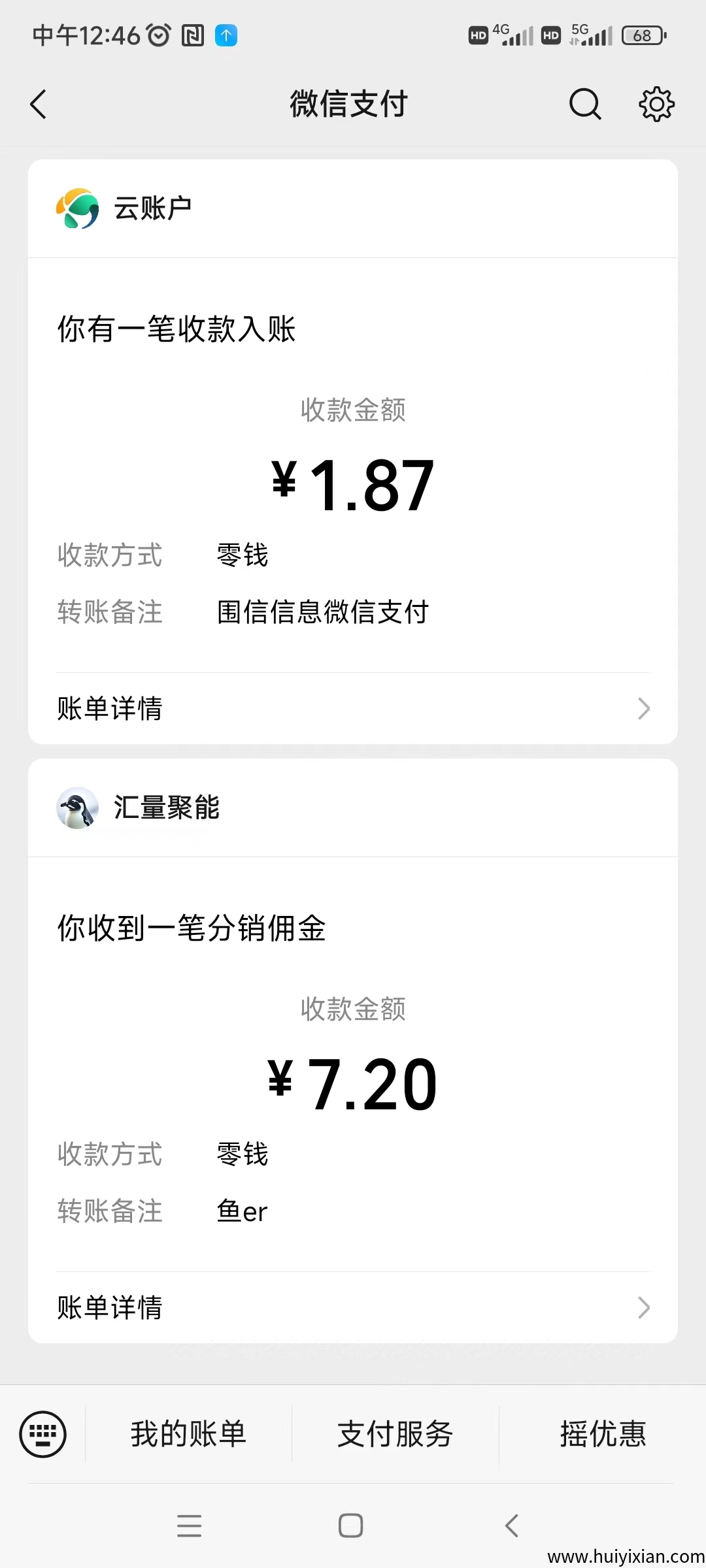The height and width of the screenshot is (1568, 706).
Task: View 账单详情 for the ¥7.20 commission
Action: point(353,1308)
